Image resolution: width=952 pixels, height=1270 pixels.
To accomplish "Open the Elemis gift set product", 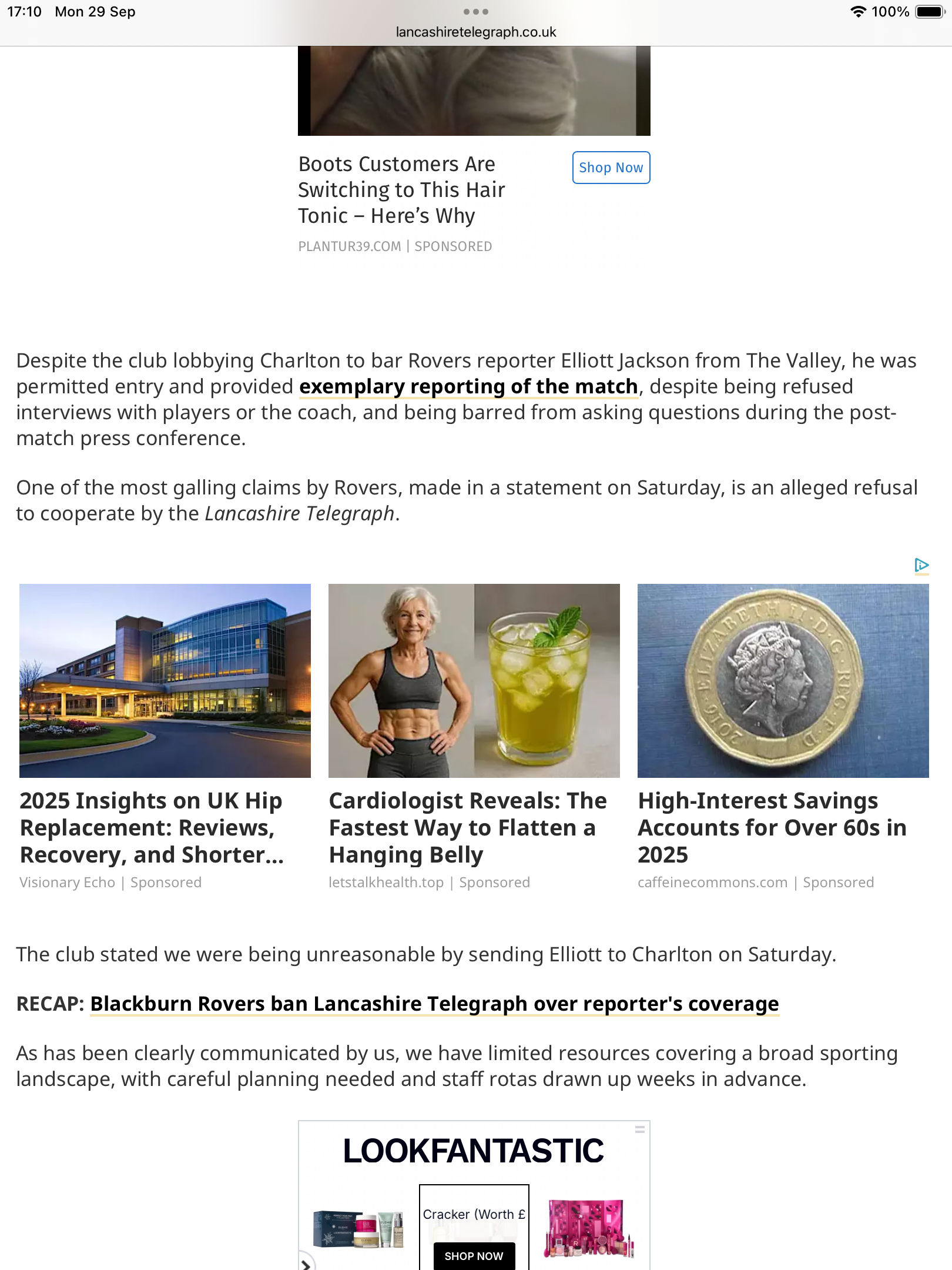I will pos(359,1228).
